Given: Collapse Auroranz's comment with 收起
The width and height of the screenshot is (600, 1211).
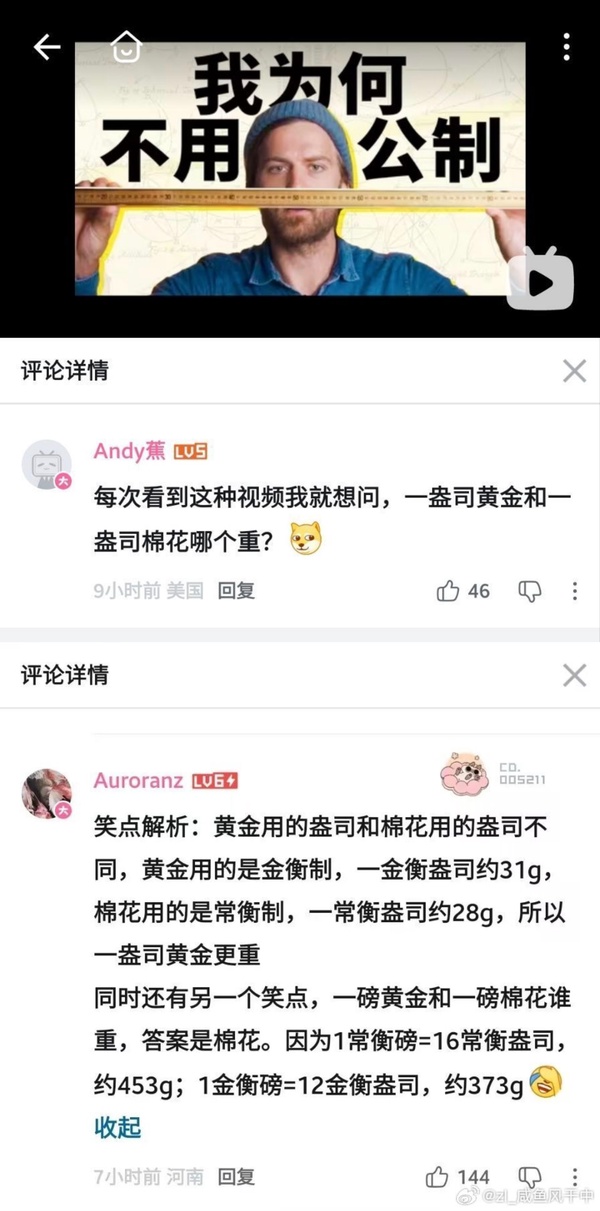Looking at the screenshot, I should tap(118, 1128).
